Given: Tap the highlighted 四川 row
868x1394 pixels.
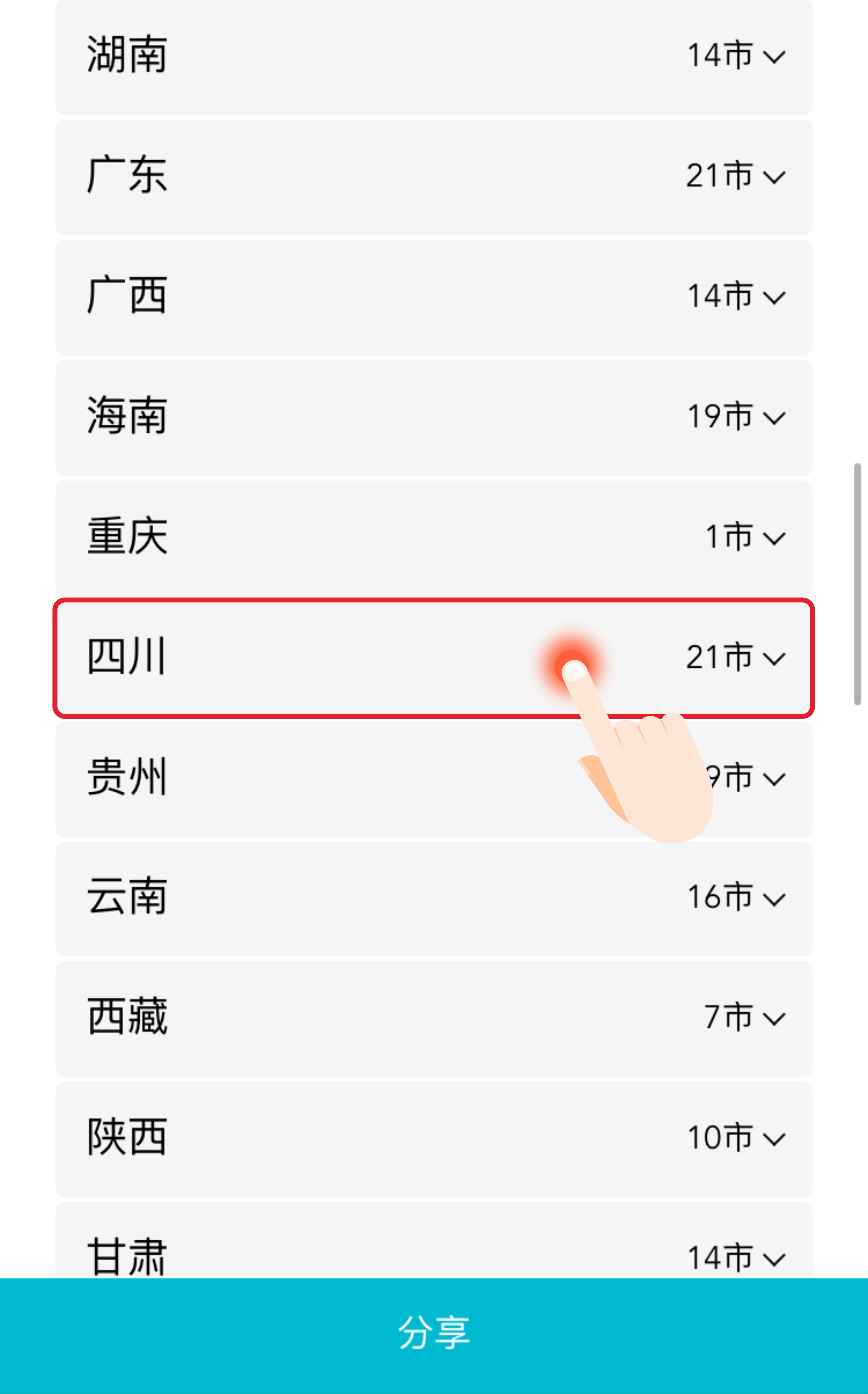Looking at the screenshot, I should click(433, 658).
